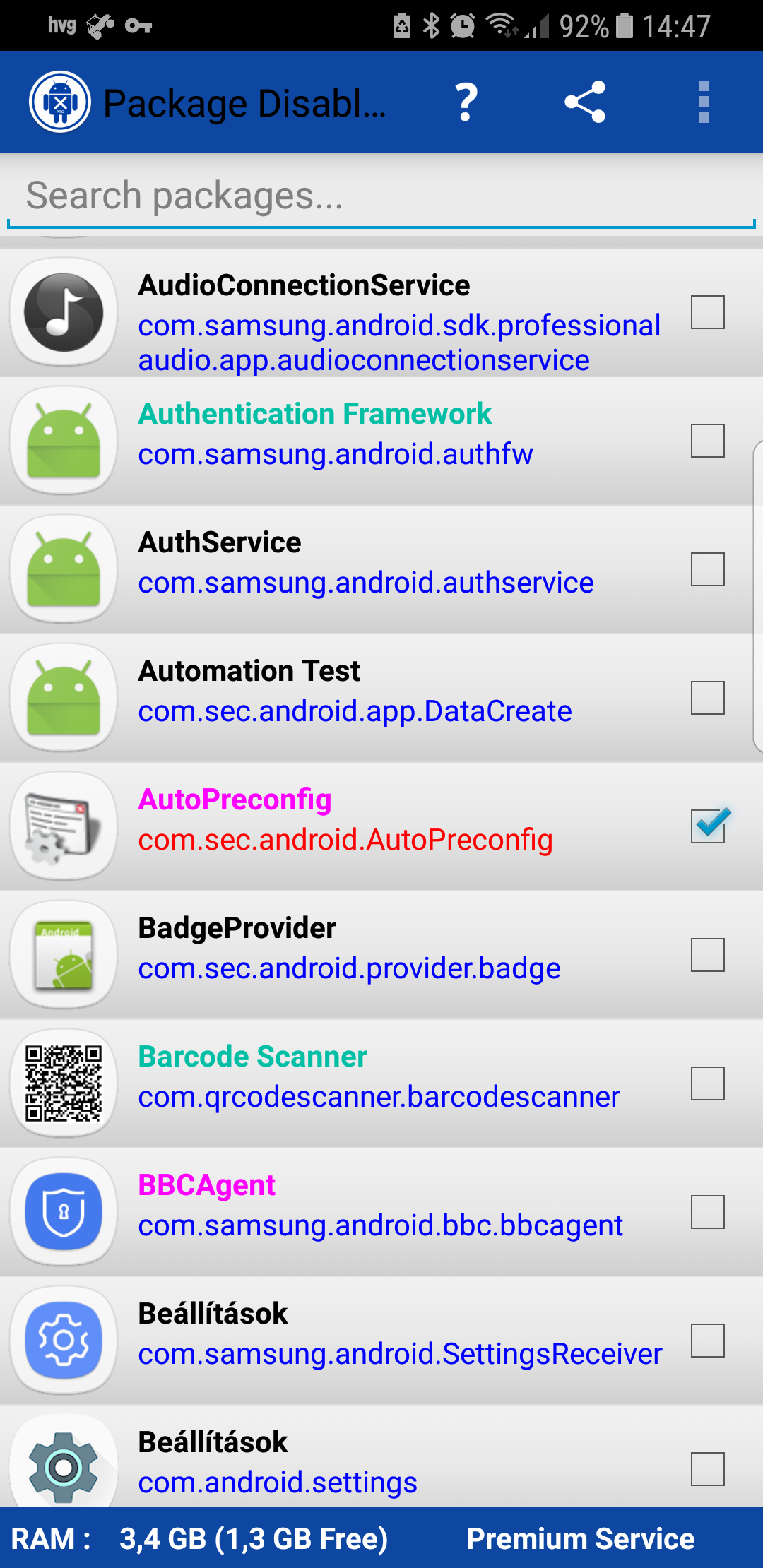The height and width of the screenshot is (1568, 763).
Task: Check the Automation Test checkbox
Action: [708, 698]
